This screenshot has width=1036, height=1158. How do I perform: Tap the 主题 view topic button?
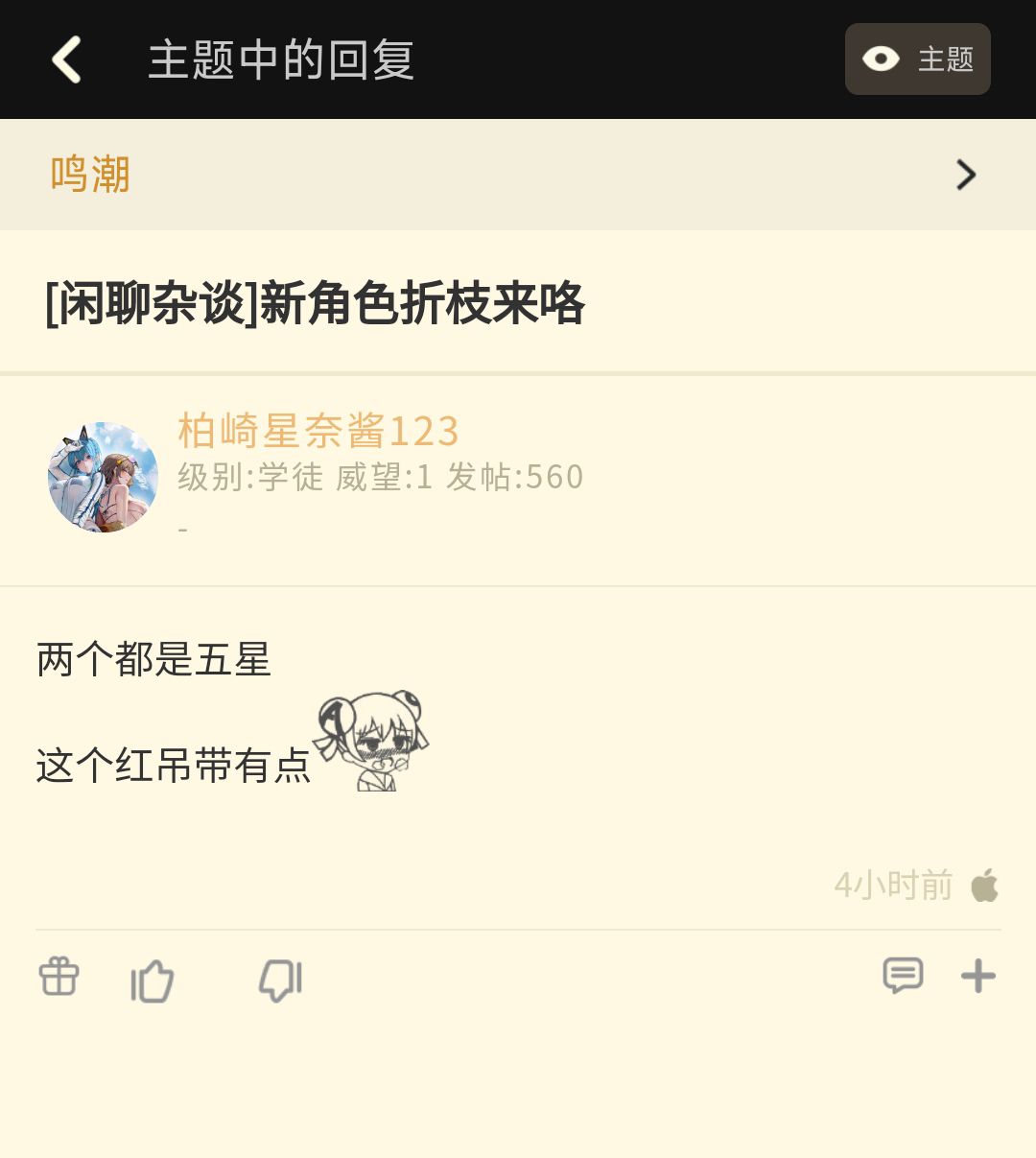point(917,59)
